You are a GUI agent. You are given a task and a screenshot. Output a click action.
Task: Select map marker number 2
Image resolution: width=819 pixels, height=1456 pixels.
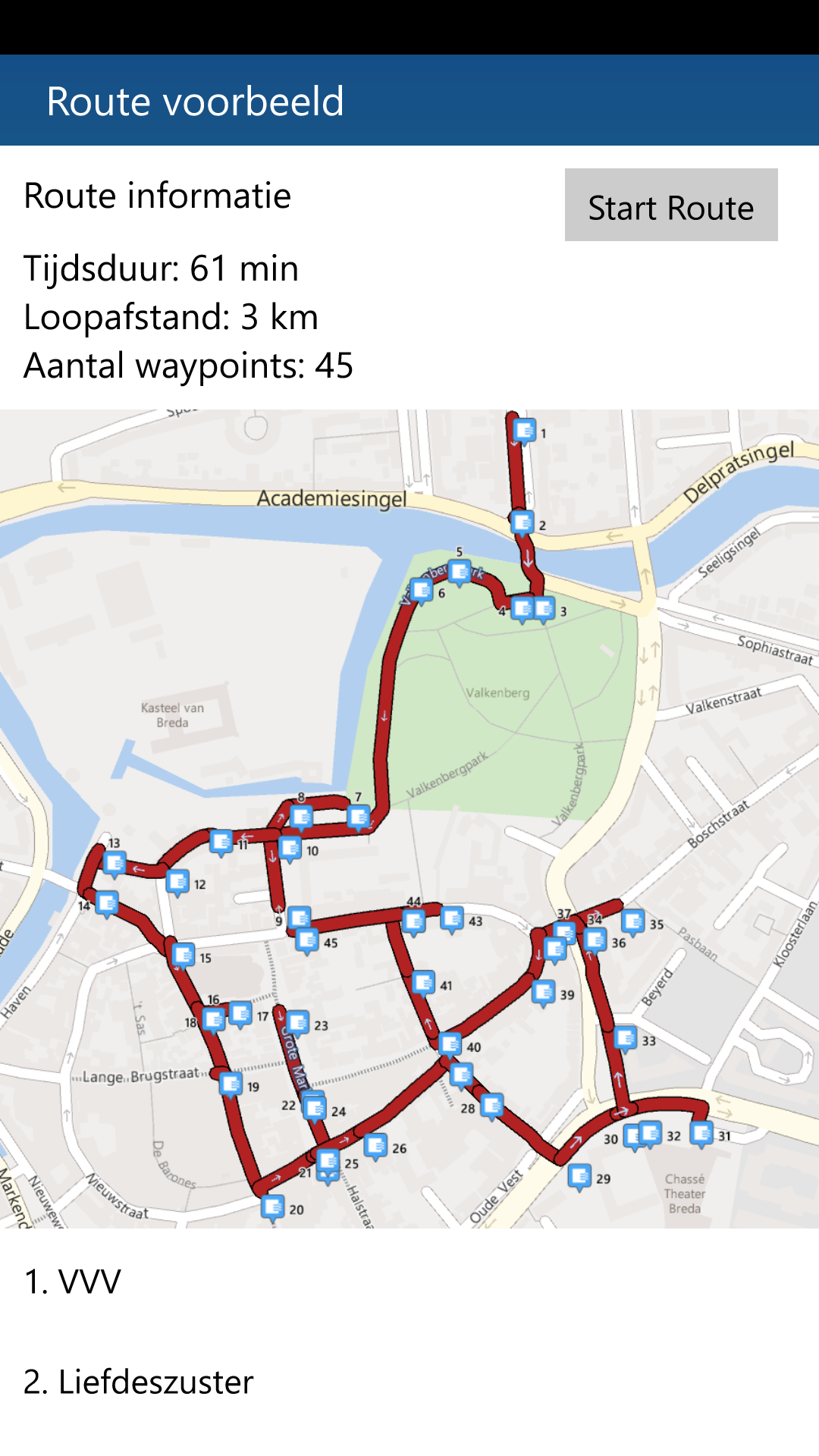tap(522, 522)
